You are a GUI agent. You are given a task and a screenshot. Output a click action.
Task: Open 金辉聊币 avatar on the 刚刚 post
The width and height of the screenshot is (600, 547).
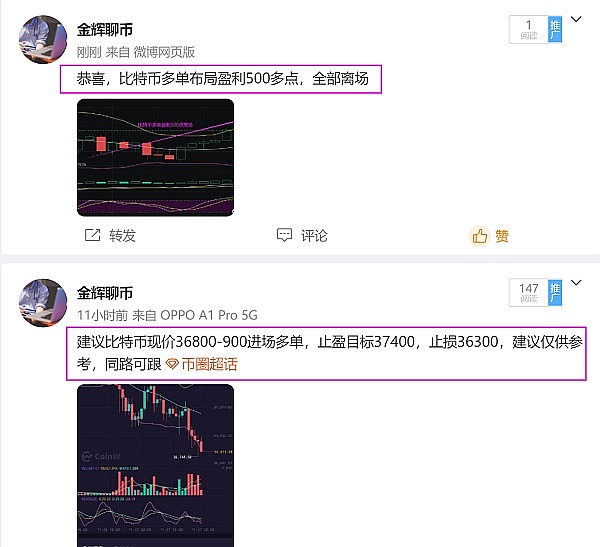43,40
